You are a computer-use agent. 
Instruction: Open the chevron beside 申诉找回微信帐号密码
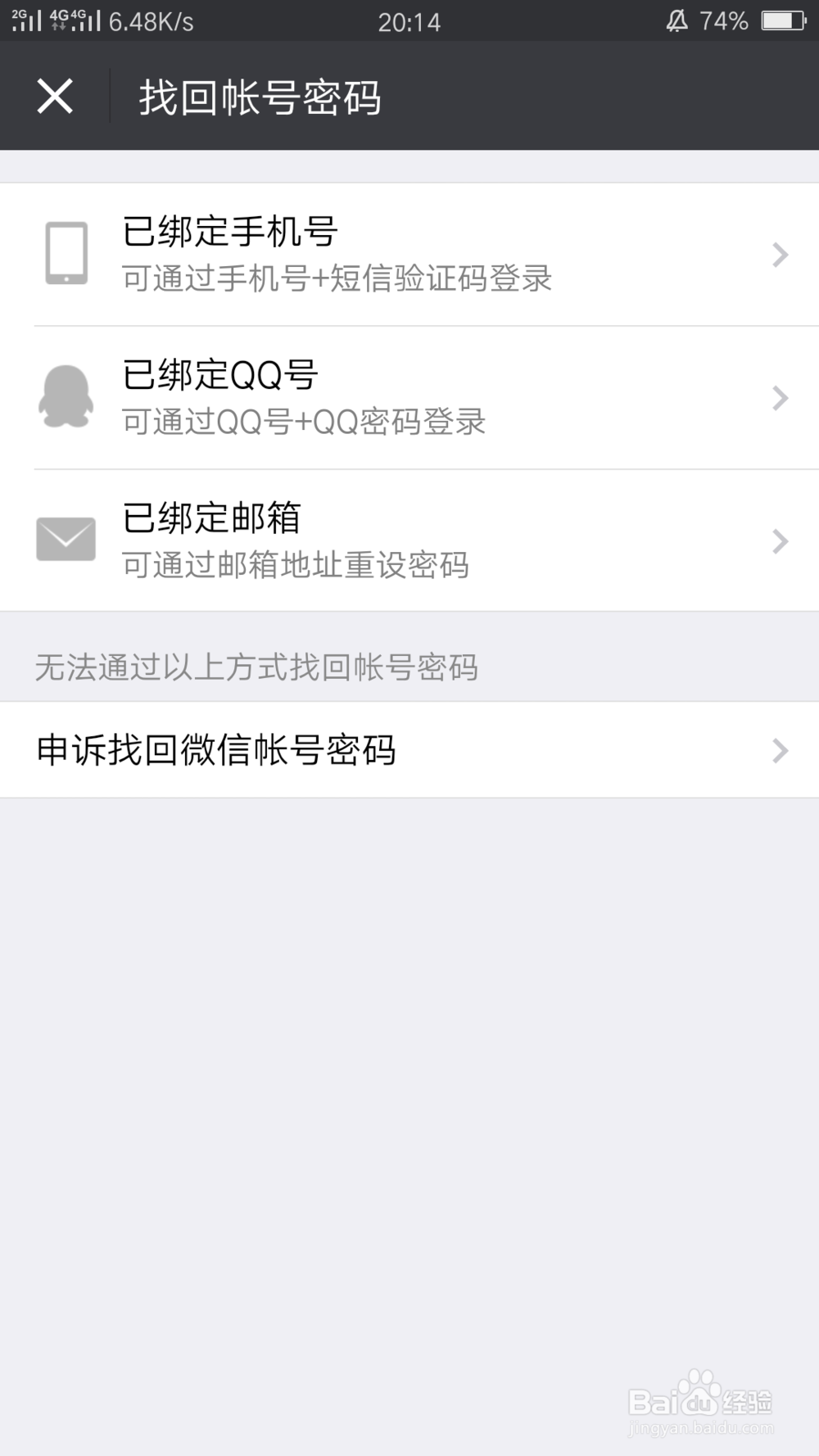tap(778, 749)
